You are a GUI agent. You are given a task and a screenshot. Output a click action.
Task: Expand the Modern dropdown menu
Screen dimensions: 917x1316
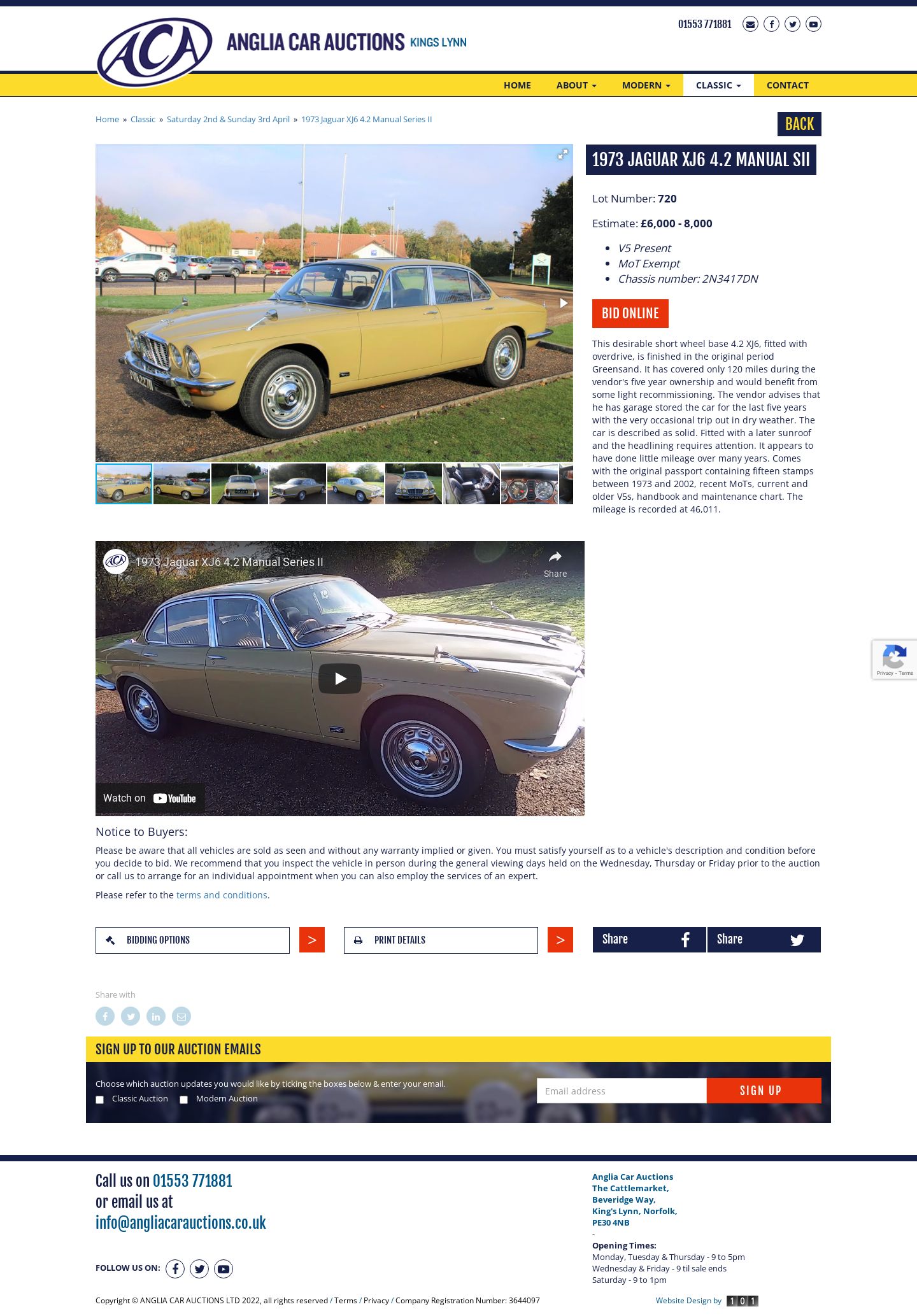pyautogui.click(x=646, y=85)
